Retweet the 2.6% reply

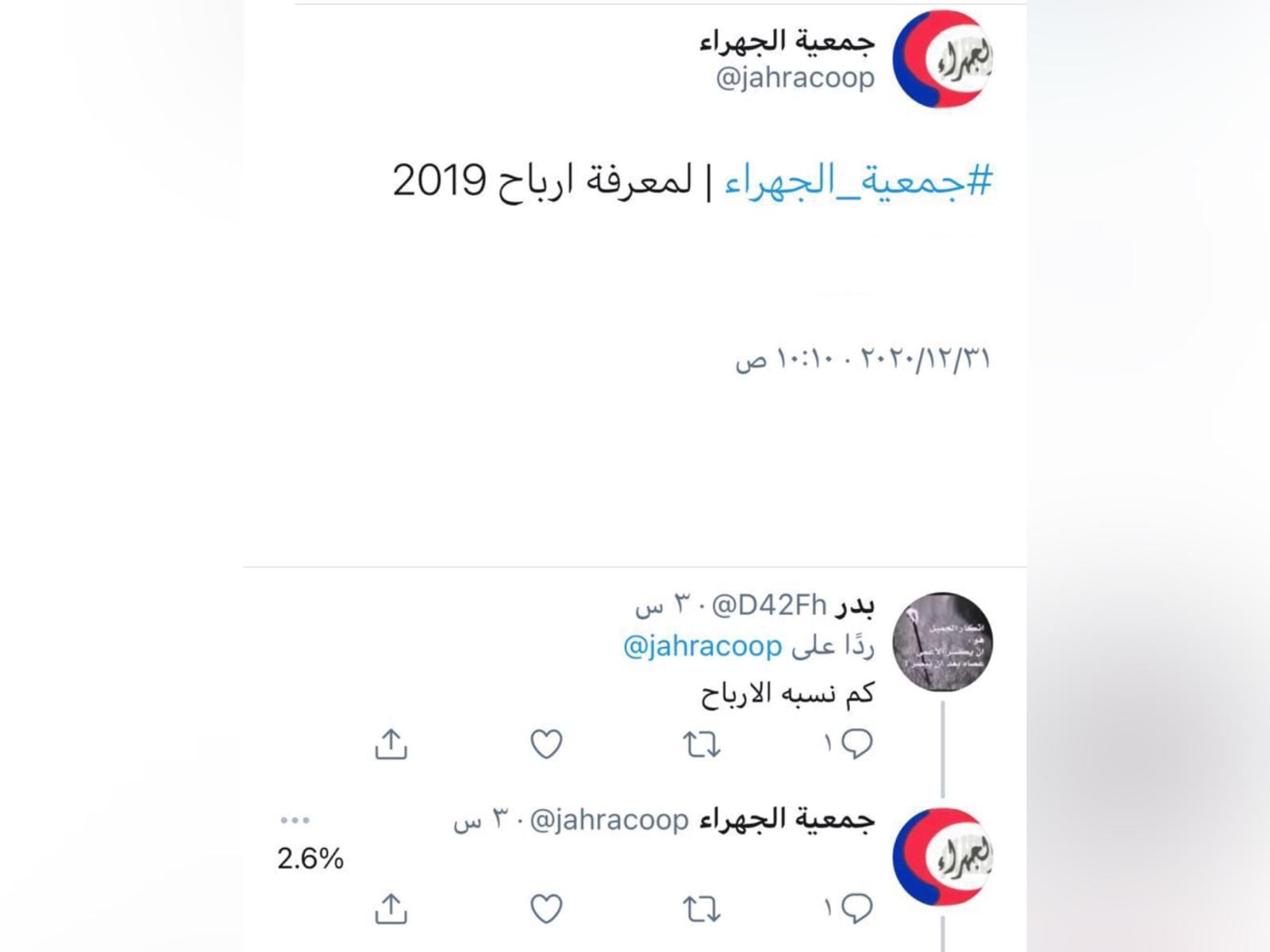[x=702, y=908]
